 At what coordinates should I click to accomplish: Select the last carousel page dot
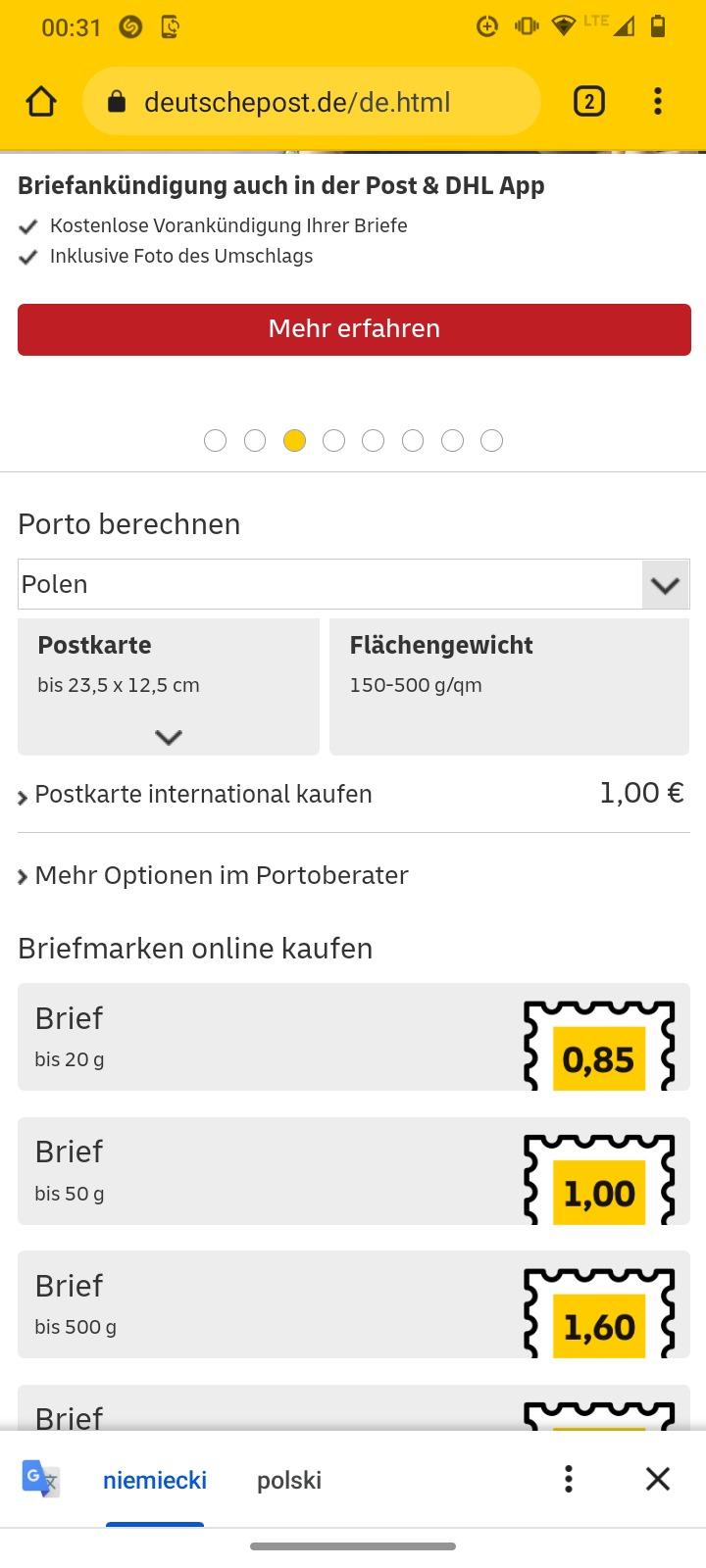point(492,441)
